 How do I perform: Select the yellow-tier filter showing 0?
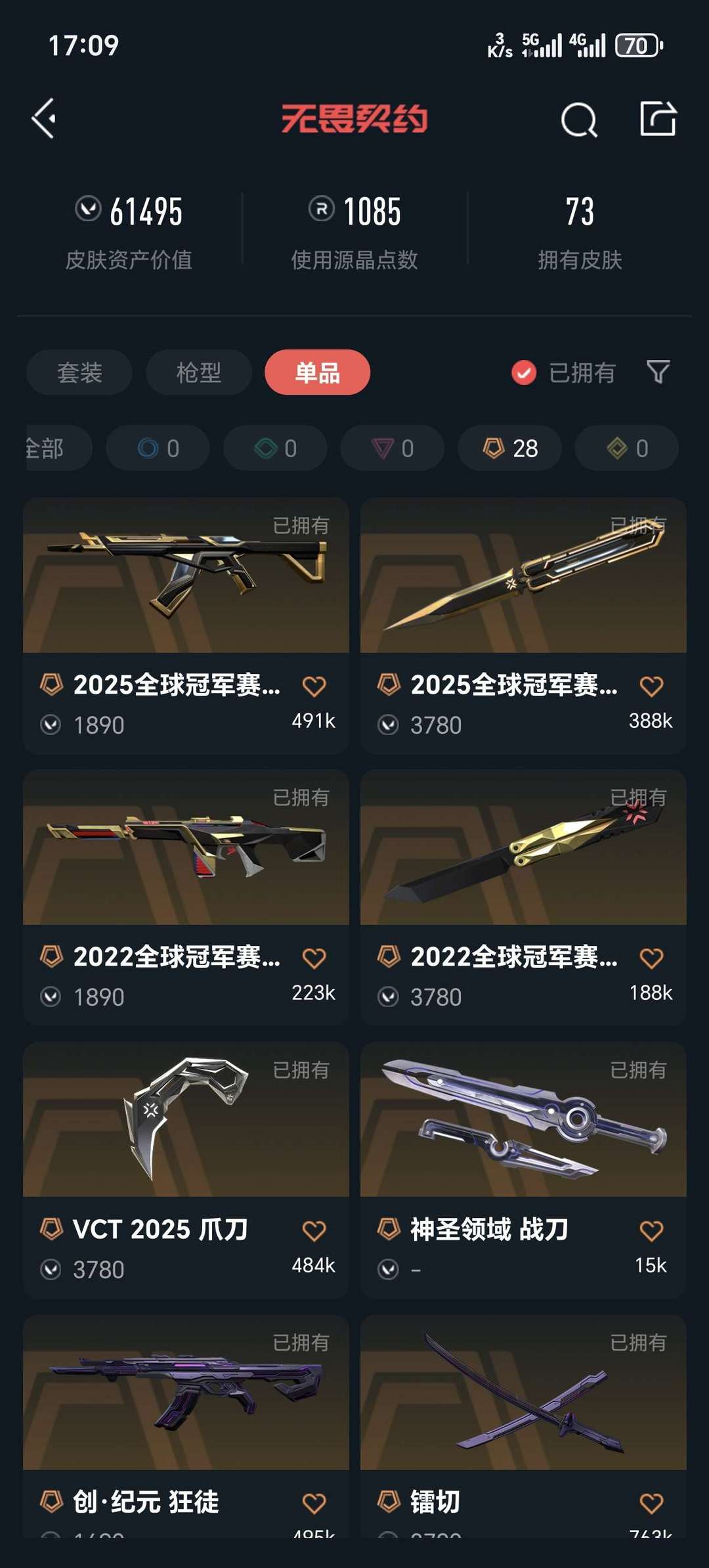point(626,448)
